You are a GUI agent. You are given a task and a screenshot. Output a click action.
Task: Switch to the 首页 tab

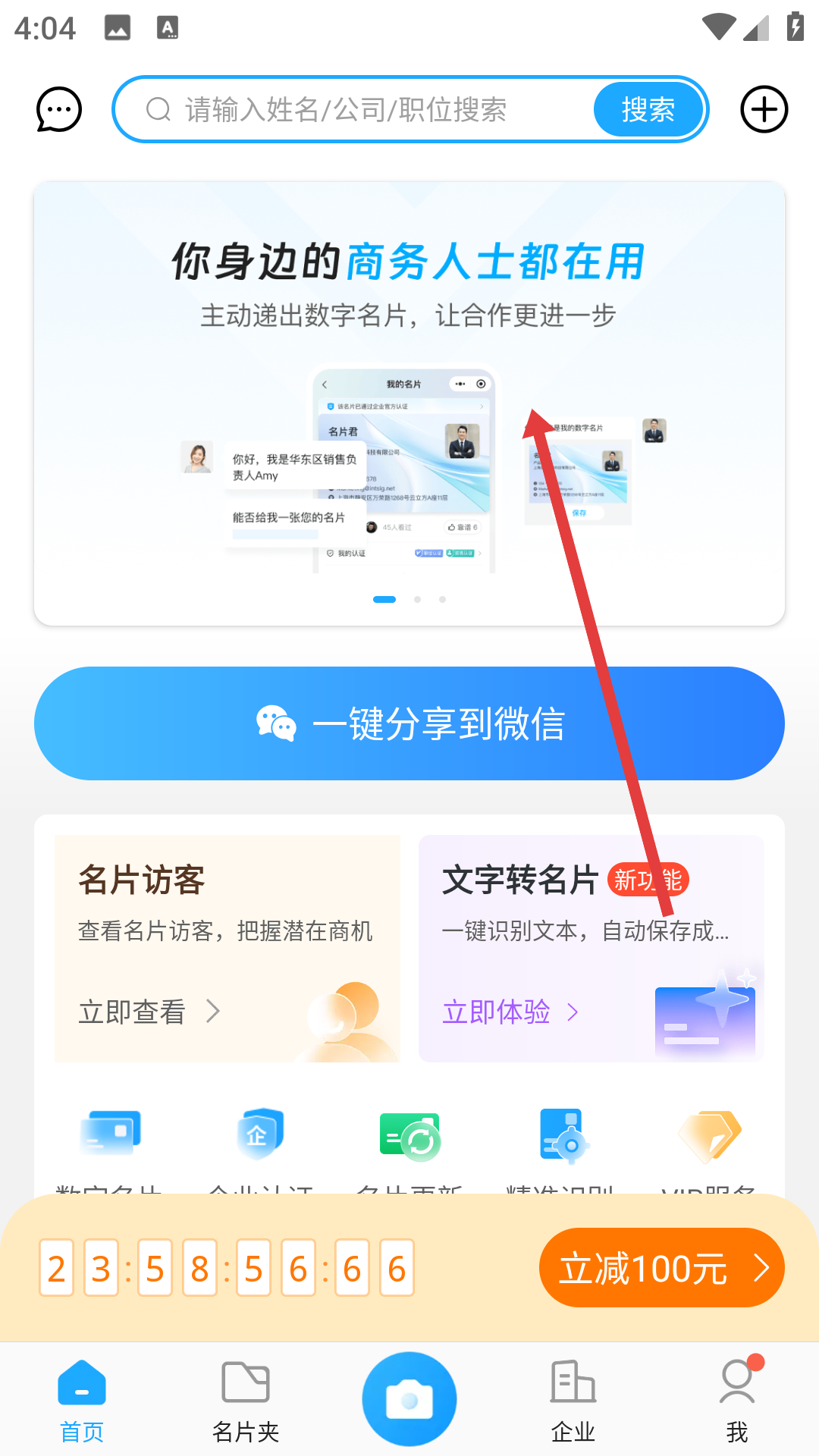coord(82,1401)
